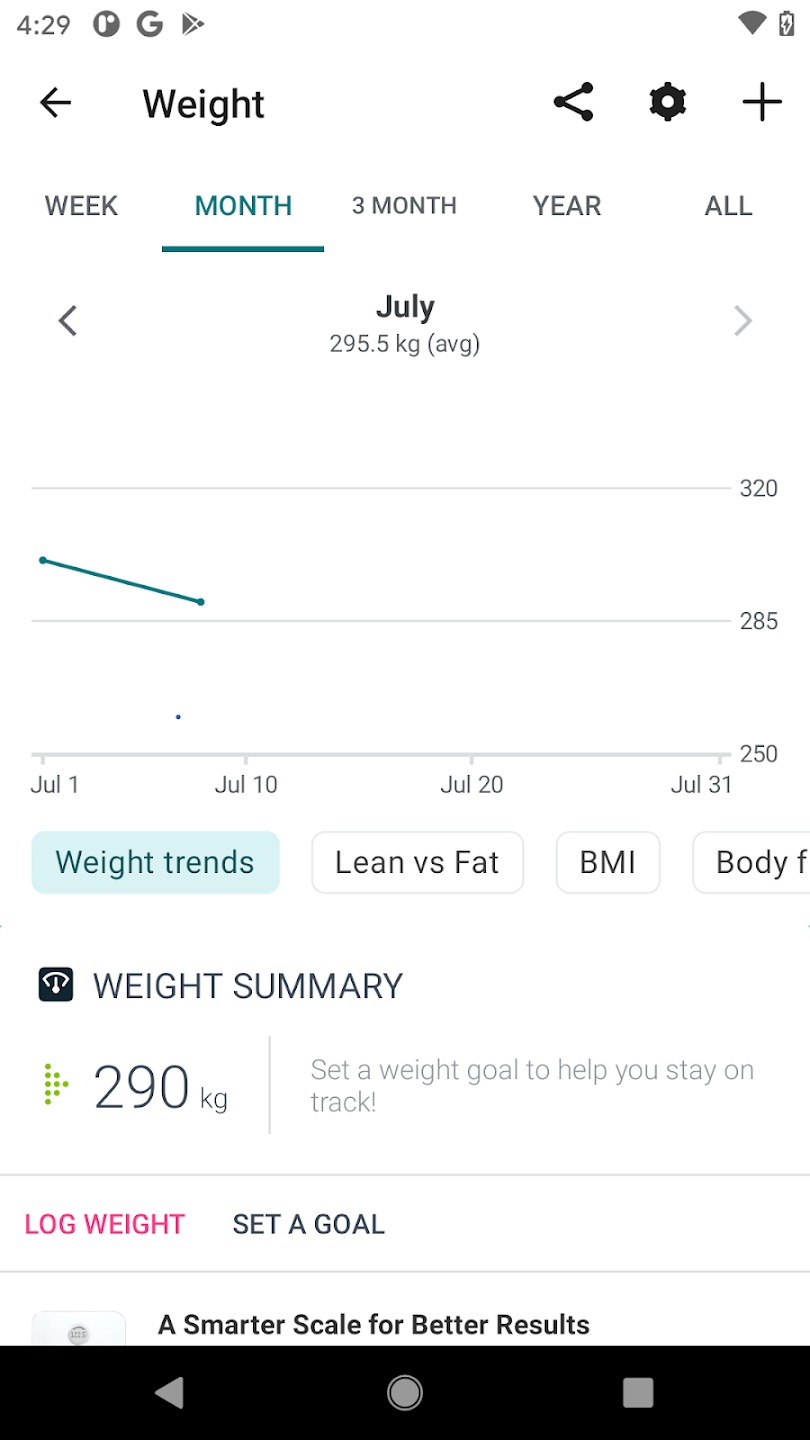Open A Smarter Scale for Better Results card

pyautogui.click(x=374, y=1325)
